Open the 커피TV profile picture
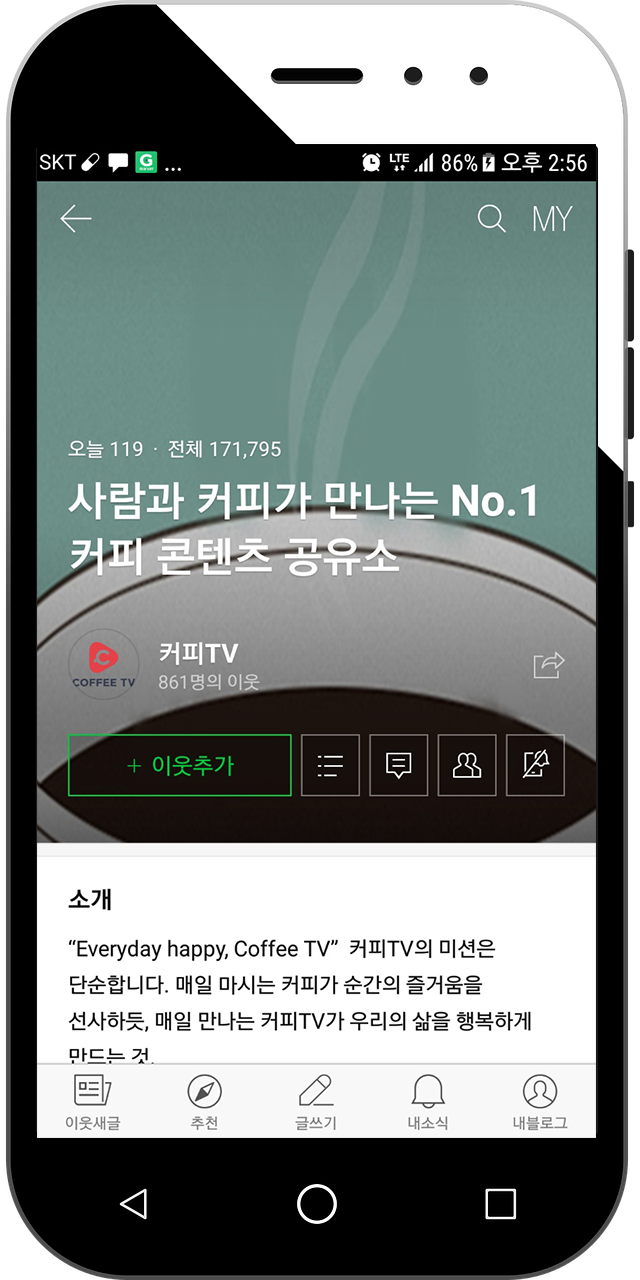 point(104,664)
